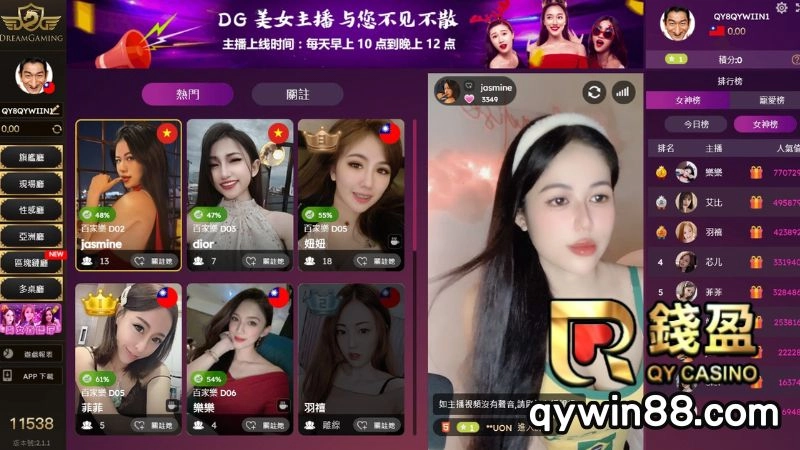
Task: Open 妞妞's live room card
Action: [349, 185]
